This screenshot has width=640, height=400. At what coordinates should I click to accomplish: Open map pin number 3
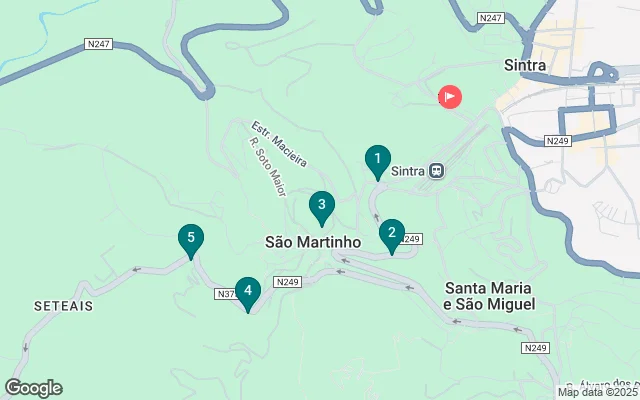321,206
